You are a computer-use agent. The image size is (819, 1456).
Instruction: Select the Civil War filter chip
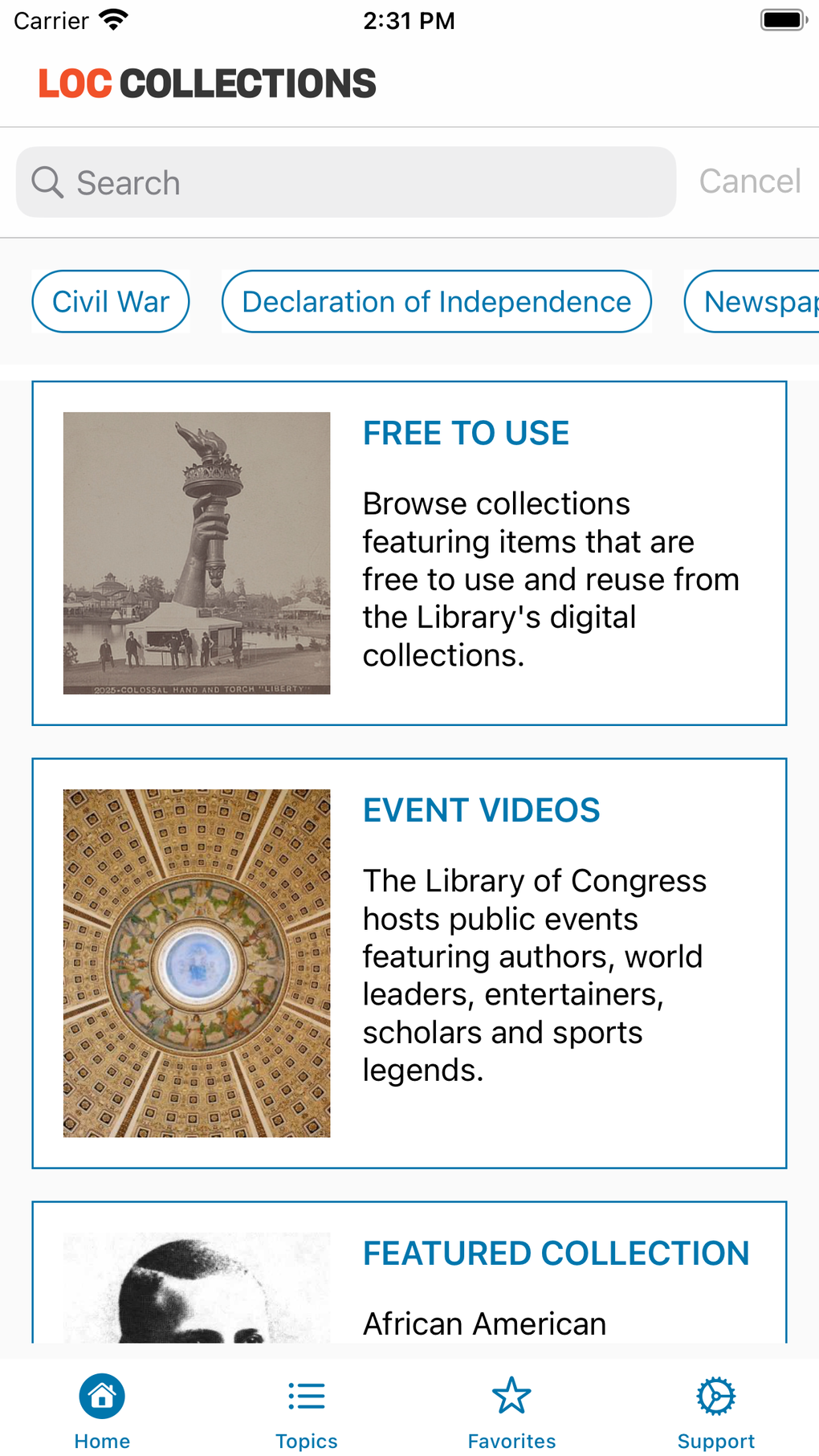pos(110,301)
